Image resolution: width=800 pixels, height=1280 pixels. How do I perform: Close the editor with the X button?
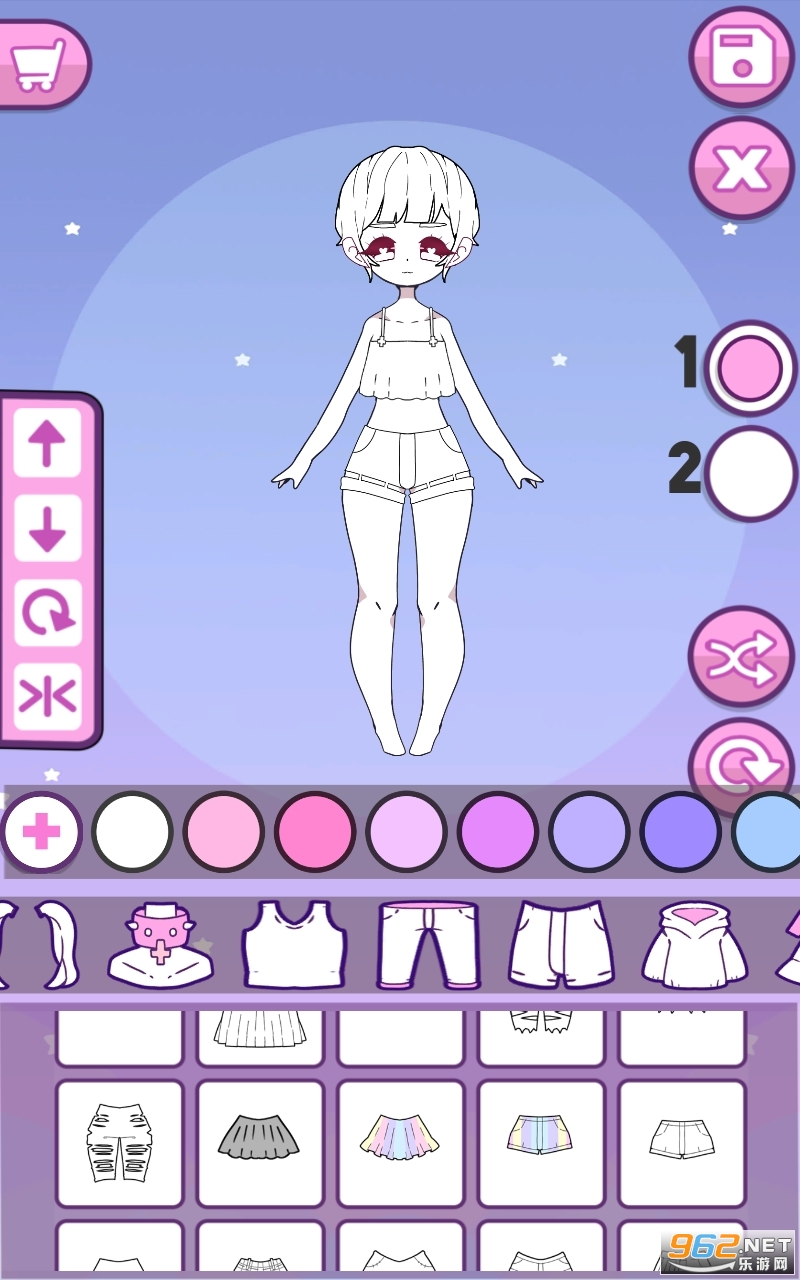point(741,168)
